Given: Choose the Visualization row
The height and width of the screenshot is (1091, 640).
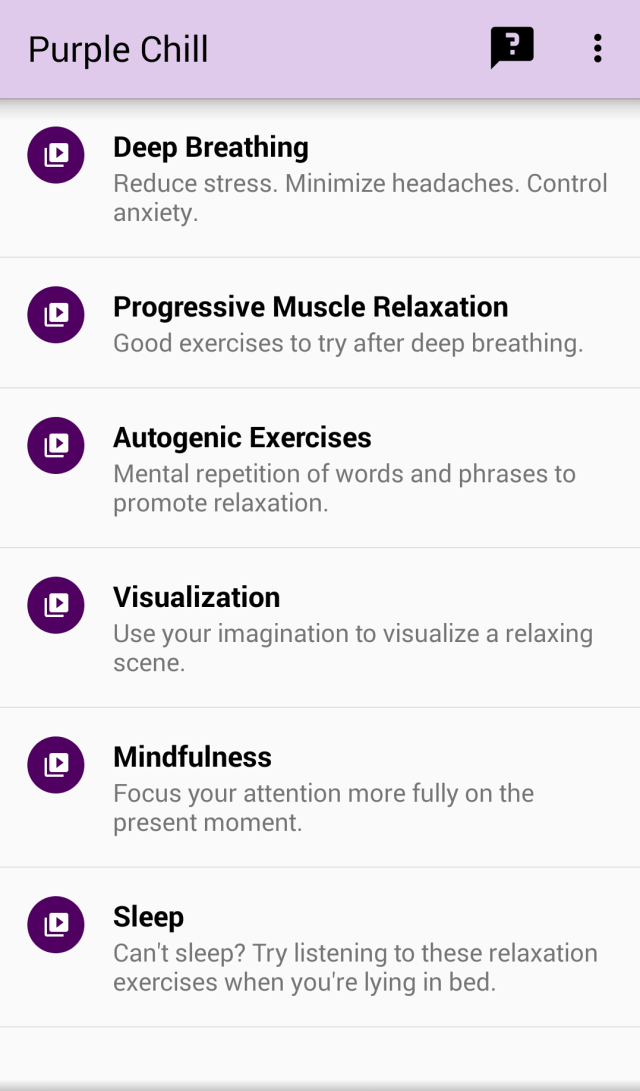Looking at the screenshot, I should [320, 628].
